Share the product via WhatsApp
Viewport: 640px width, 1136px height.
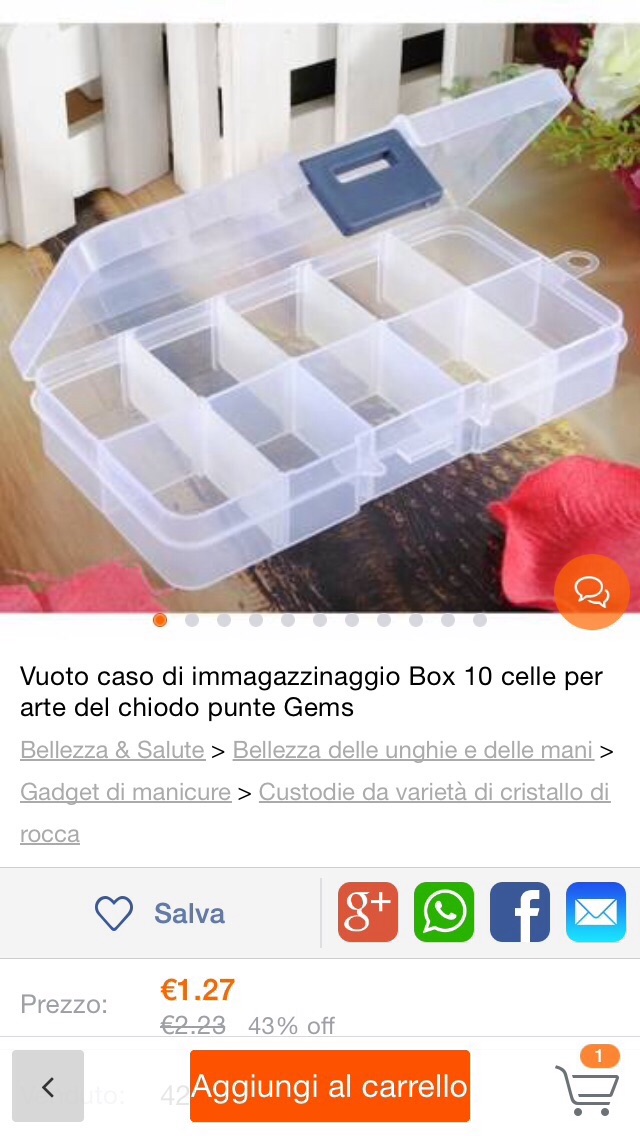443,912
